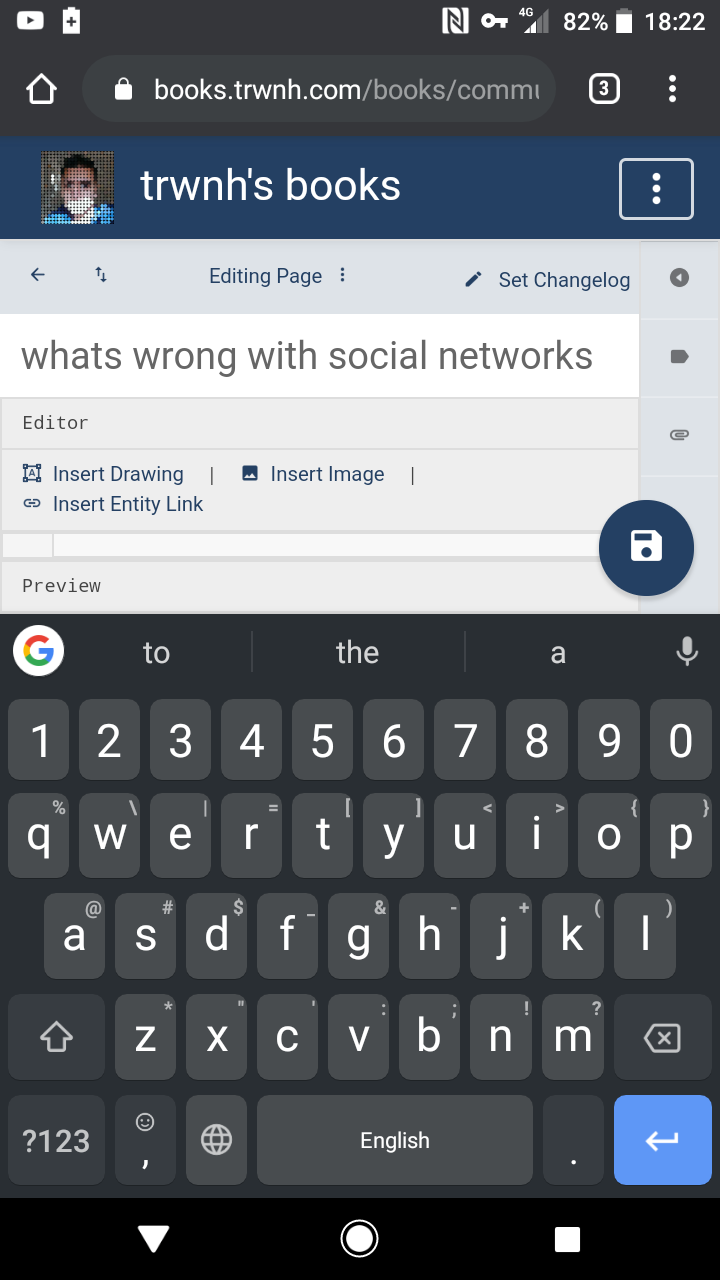Screen dimensions: 720x1280
Task: Click Insert Image in the editor
Action: [x=313, y=473]
